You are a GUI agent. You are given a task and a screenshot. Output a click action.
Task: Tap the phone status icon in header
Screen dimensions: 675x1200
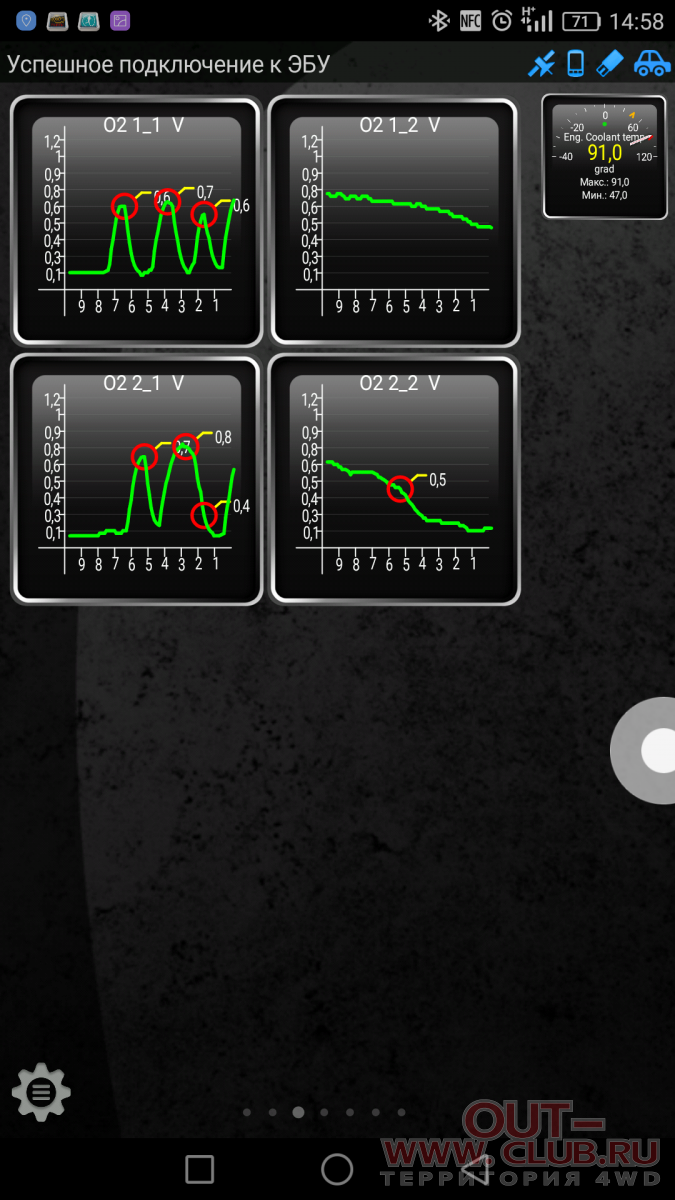575,64
